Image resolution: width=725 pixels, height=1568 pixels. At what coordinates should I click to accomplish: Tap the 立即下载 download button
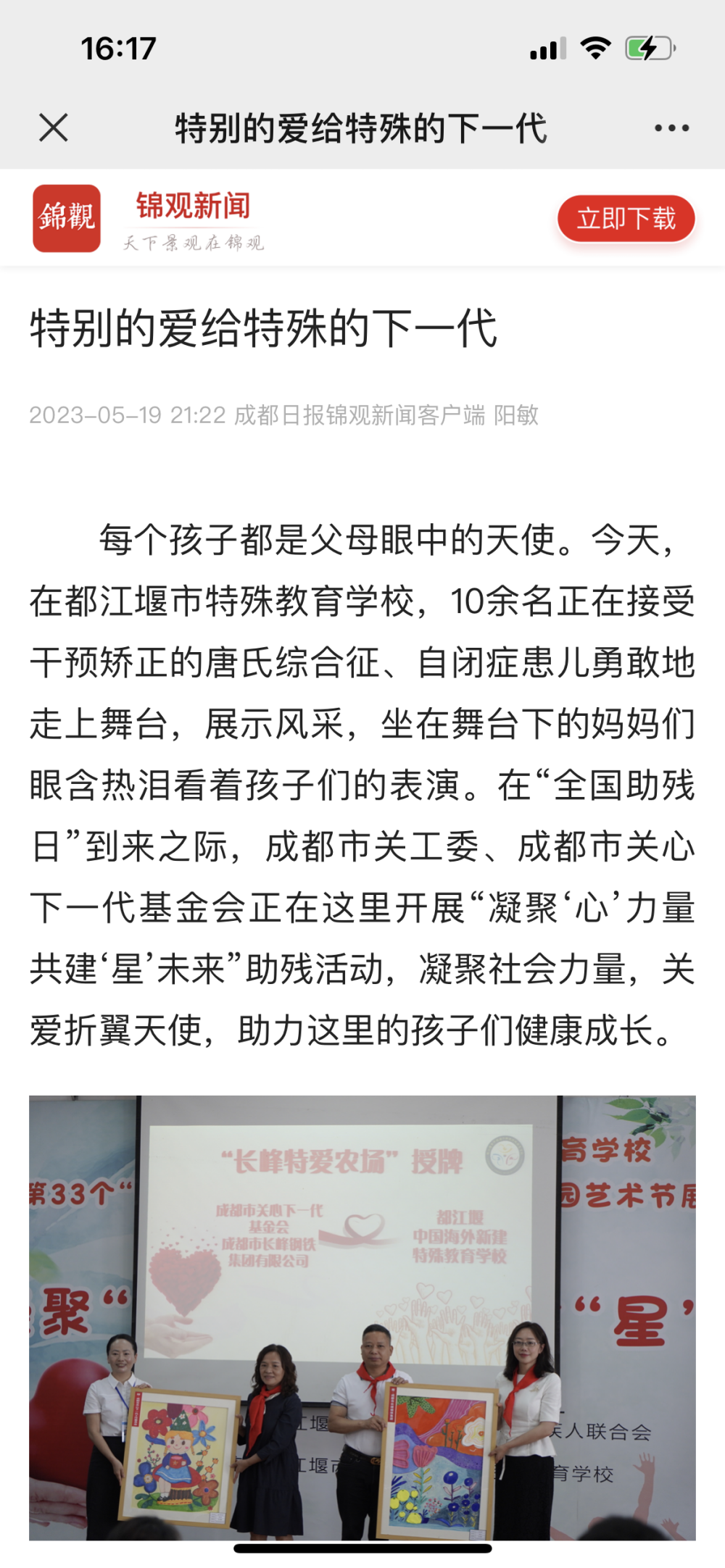pyautogui.click(x=626, y=218)
